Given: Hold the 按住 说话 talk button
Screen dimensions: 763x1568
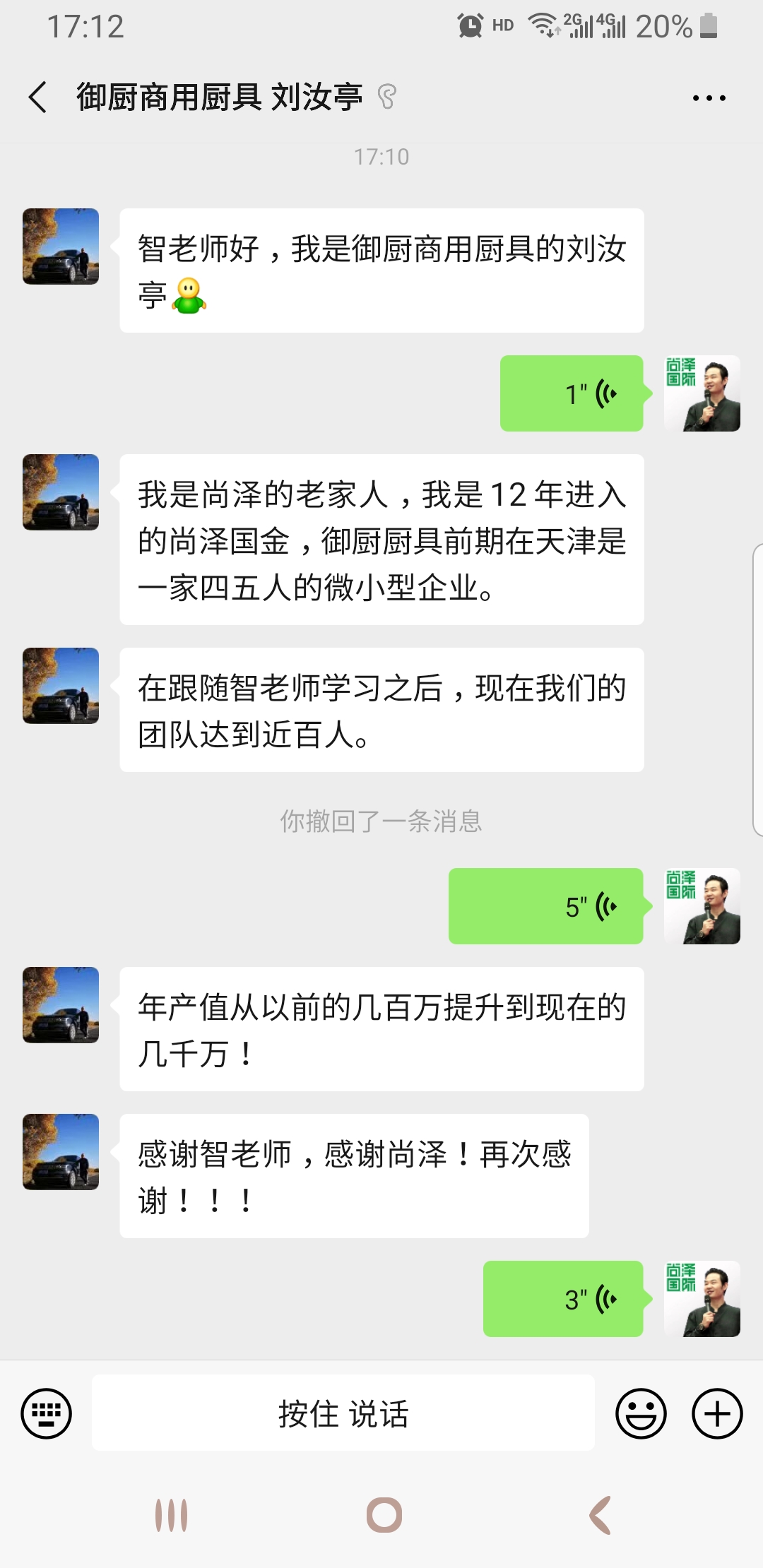Looking at the screenshot, I should point(343,1413).
